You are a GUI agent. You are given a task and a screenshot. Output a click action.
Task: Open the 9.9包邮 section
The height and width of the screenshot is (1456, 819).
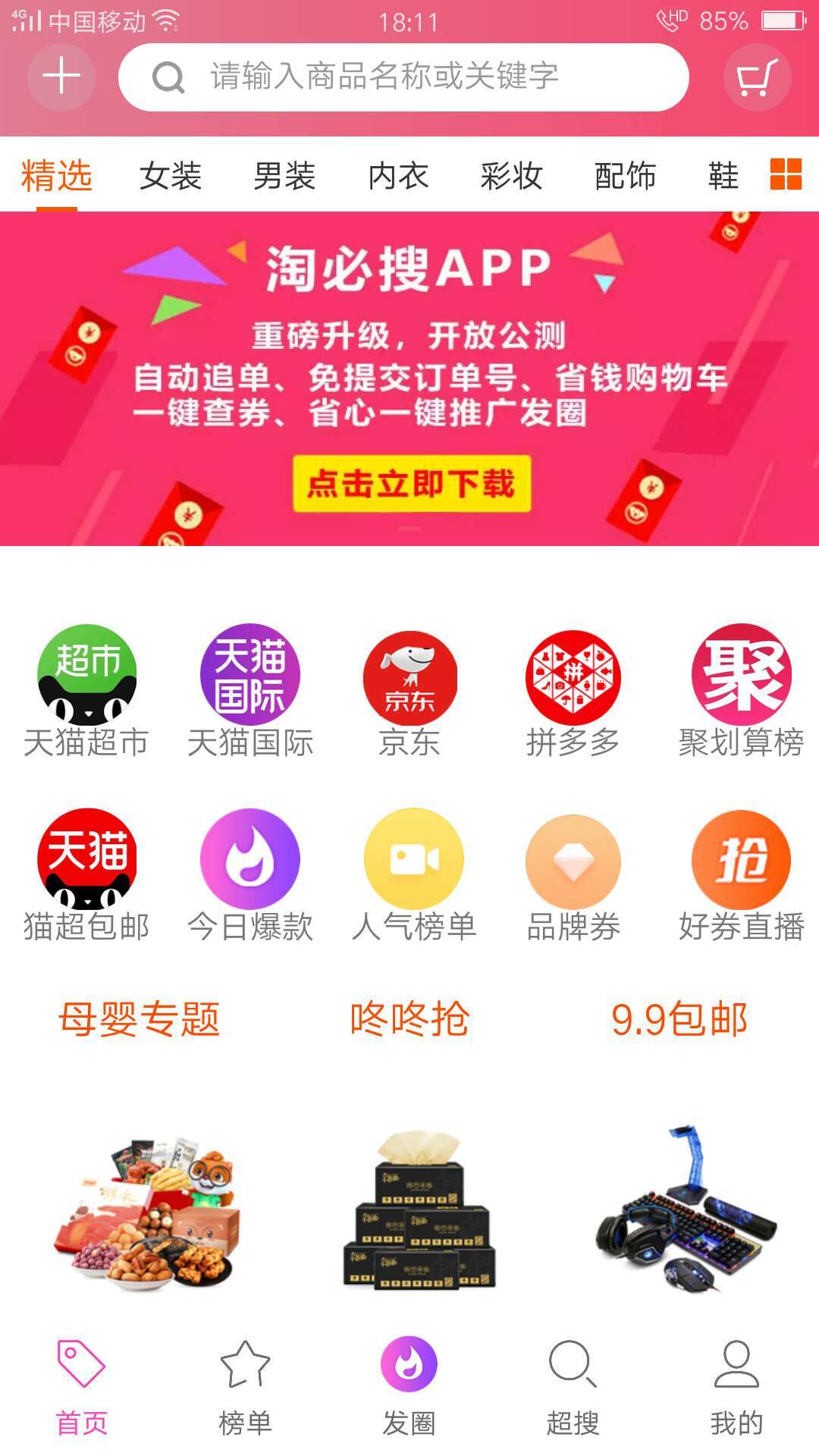679,1019
